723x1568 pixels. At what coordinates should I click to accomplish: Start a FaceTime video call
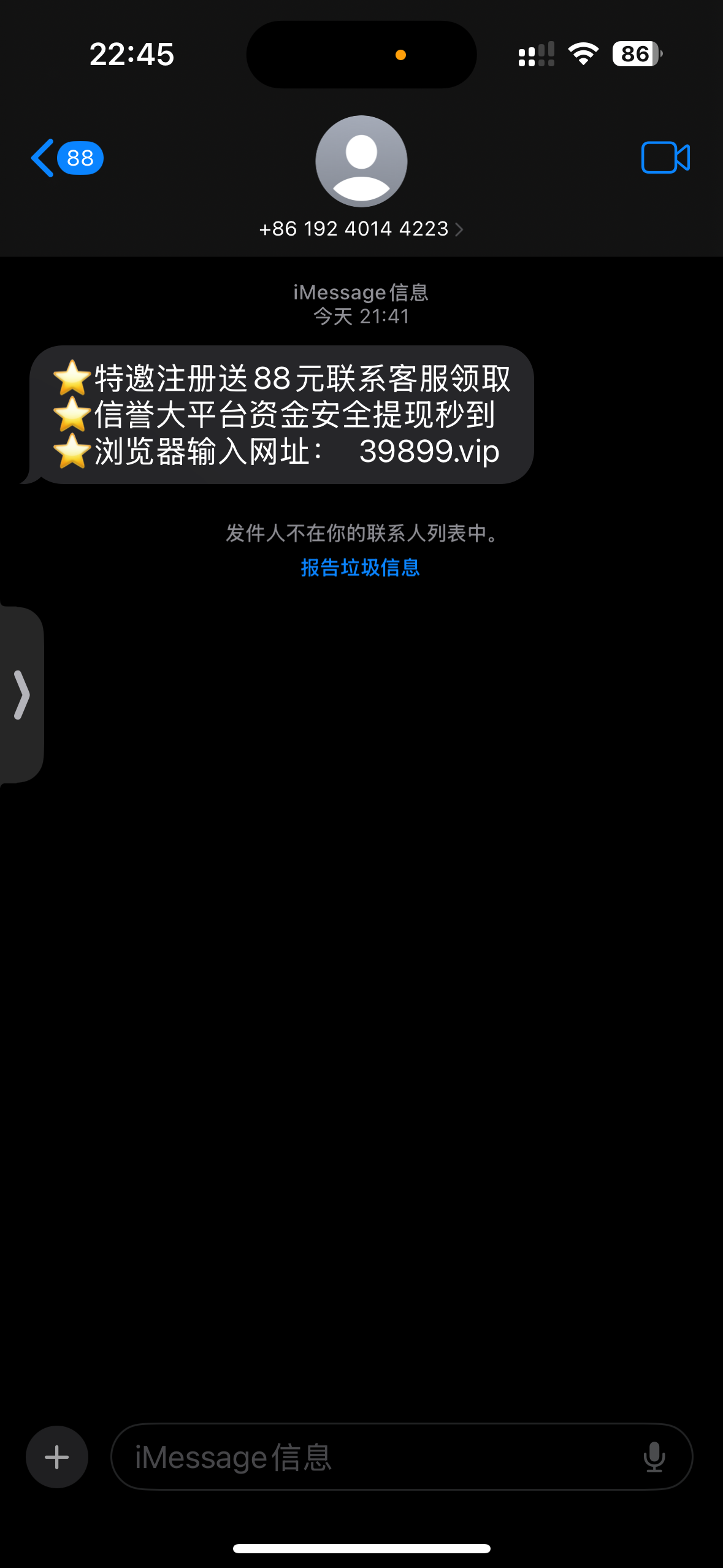665,158
